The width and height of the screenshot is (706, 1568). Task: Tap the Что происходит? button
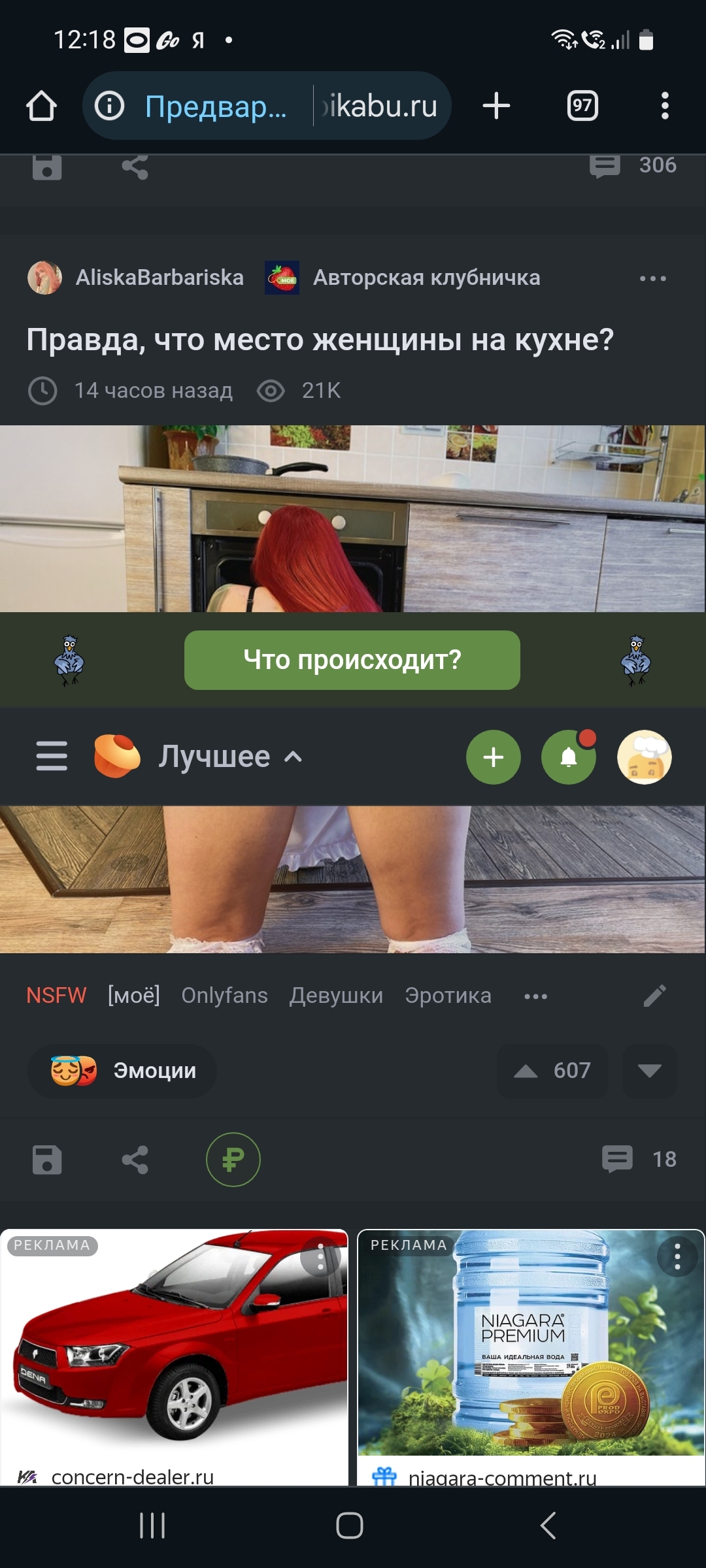[x=352, y=660]
